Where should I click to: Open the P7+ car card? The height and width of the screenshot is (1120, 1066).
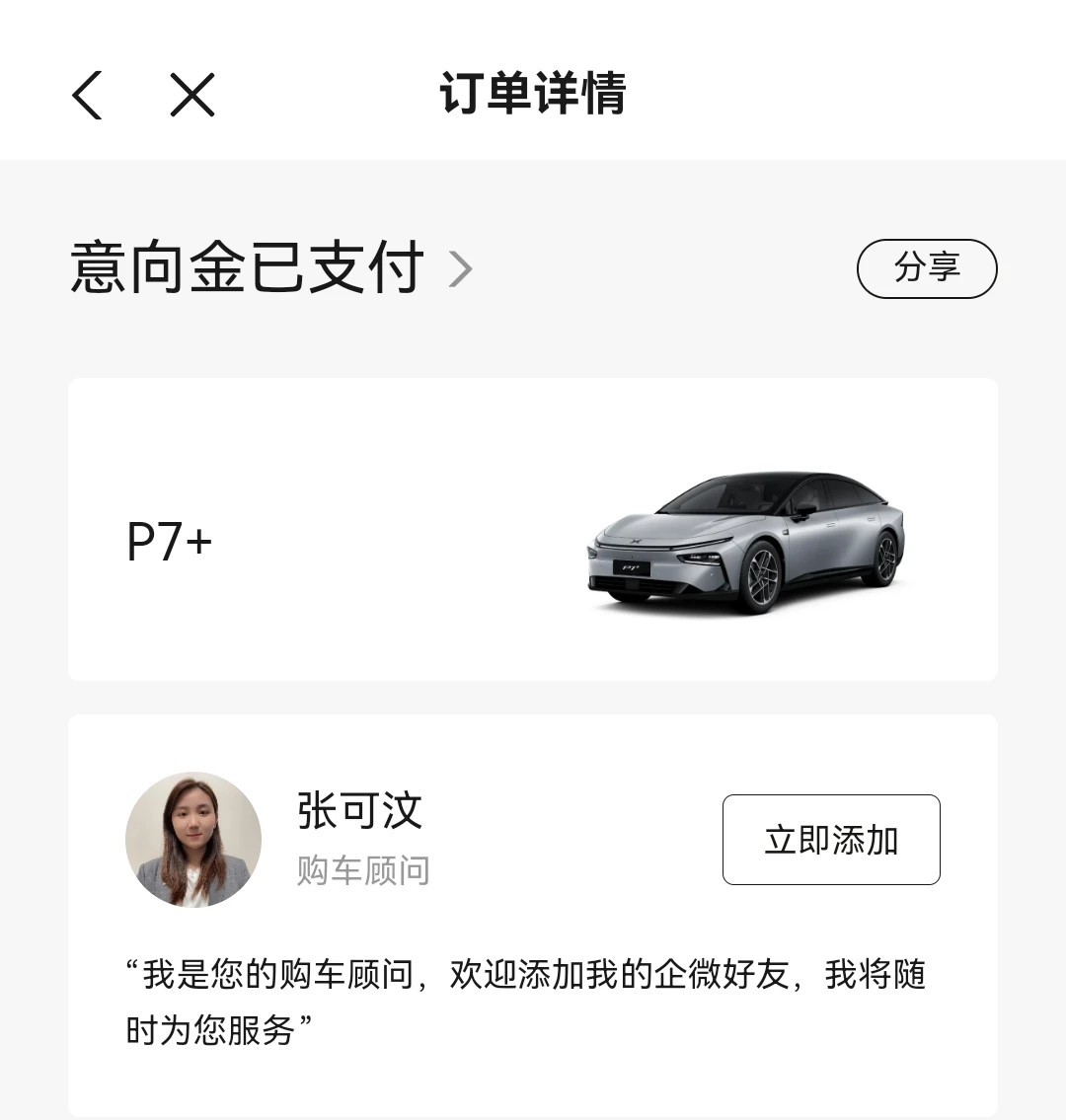click(532, 530)
